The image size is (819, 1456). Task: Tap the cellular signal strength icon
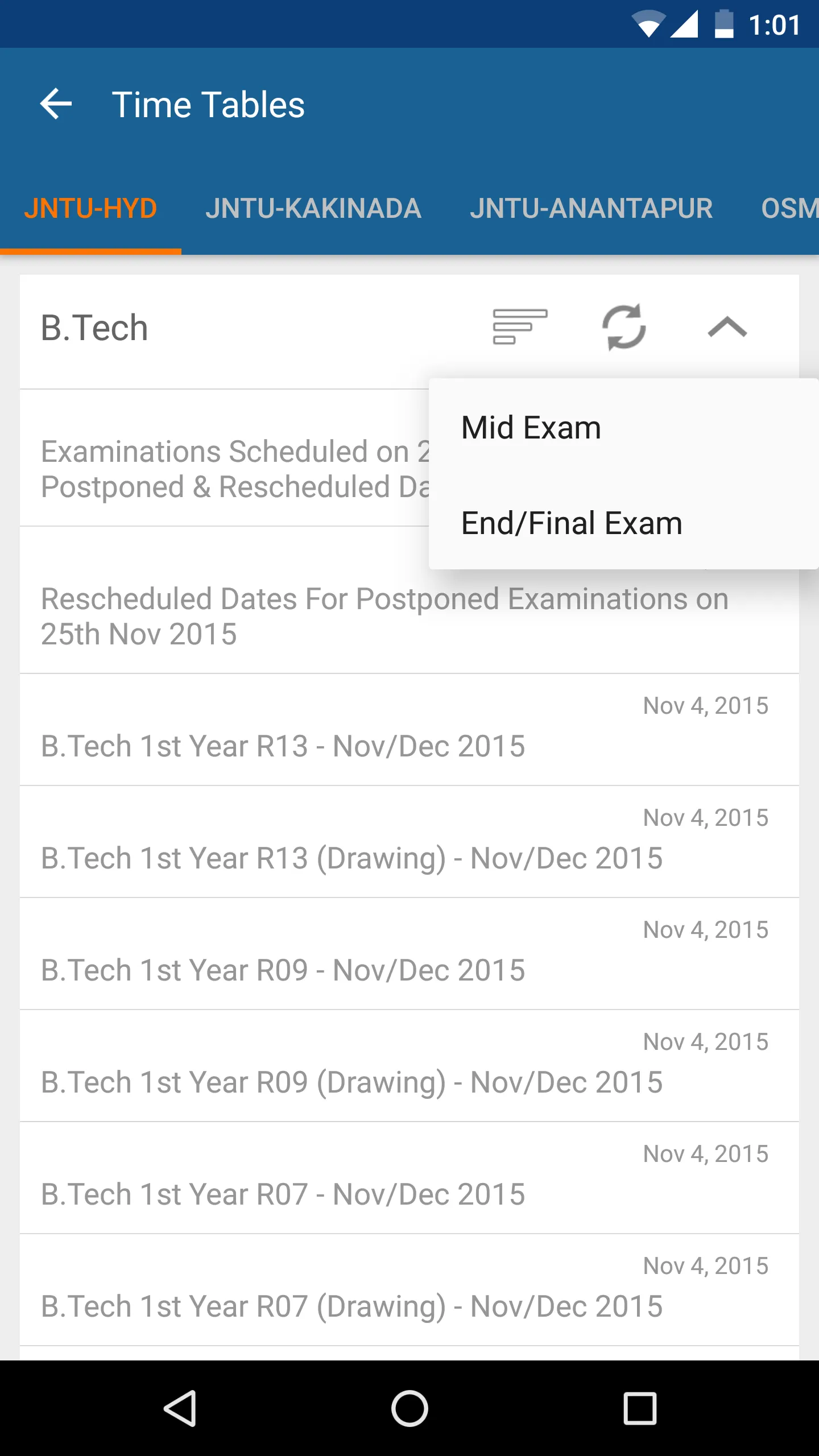(685, 24)
